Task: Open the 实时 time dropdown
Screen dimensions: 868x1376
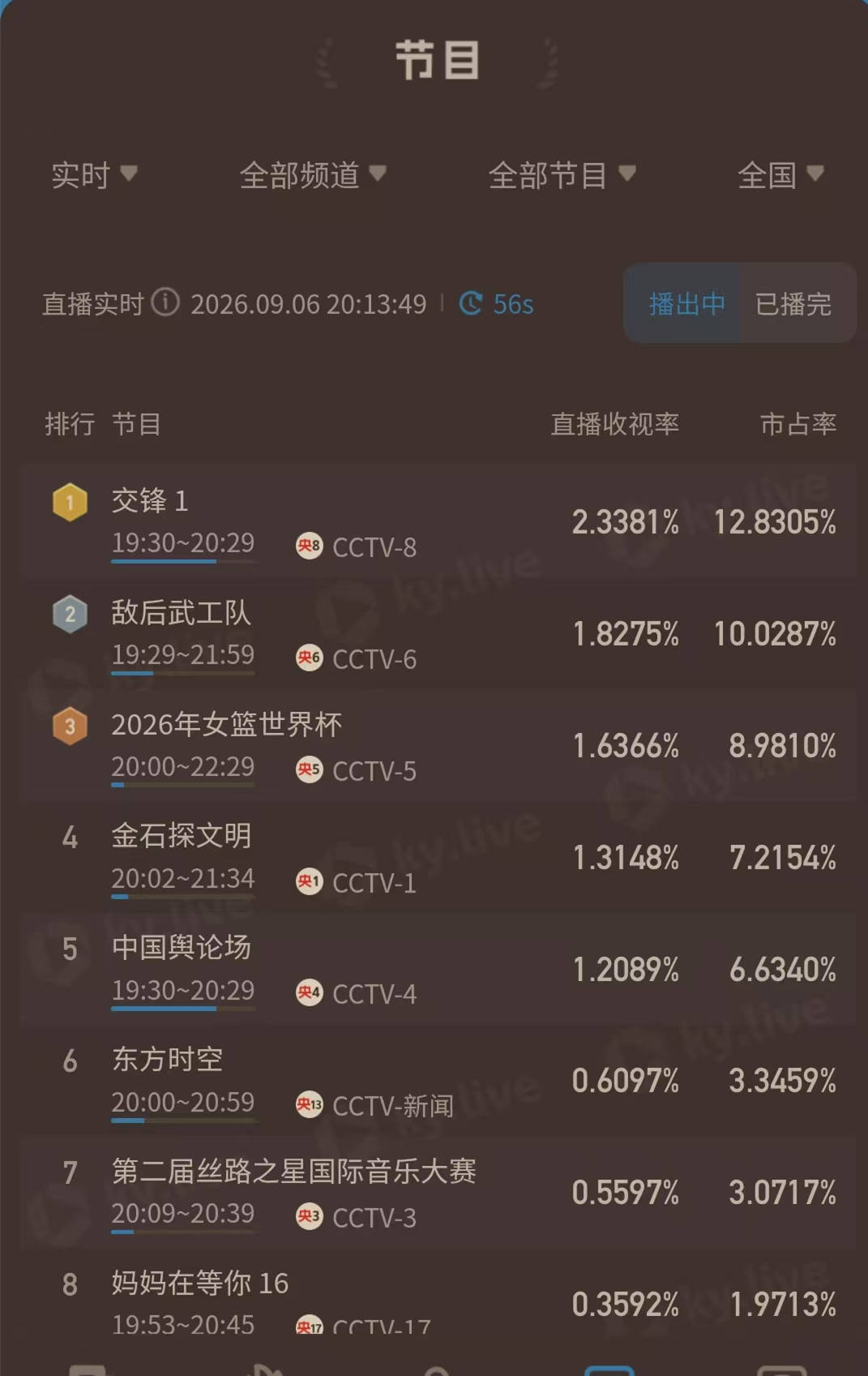Action: coord(94,174)
